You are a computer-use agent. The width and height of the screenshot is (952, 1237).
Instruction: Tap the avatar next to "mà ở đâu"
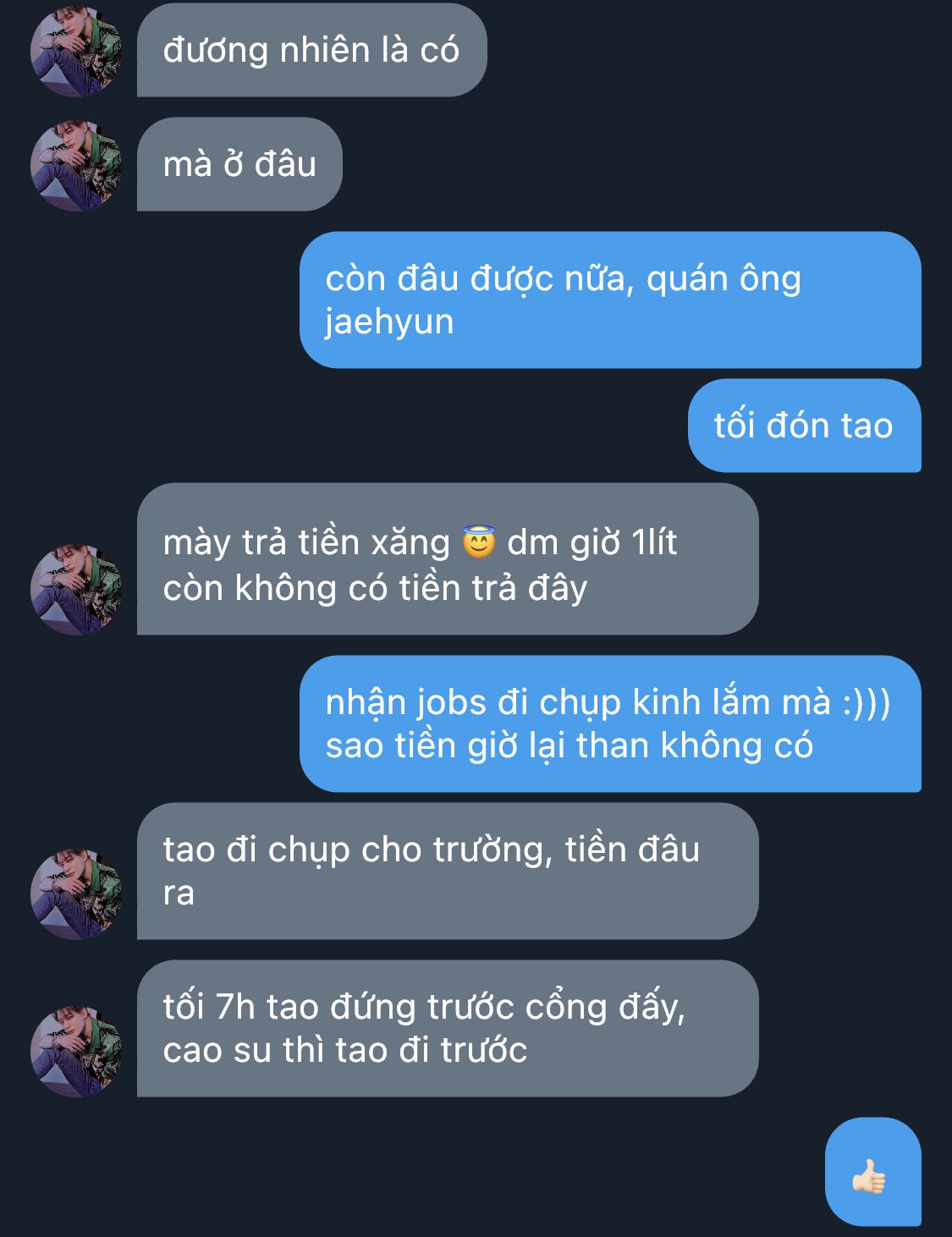point(76,165)
